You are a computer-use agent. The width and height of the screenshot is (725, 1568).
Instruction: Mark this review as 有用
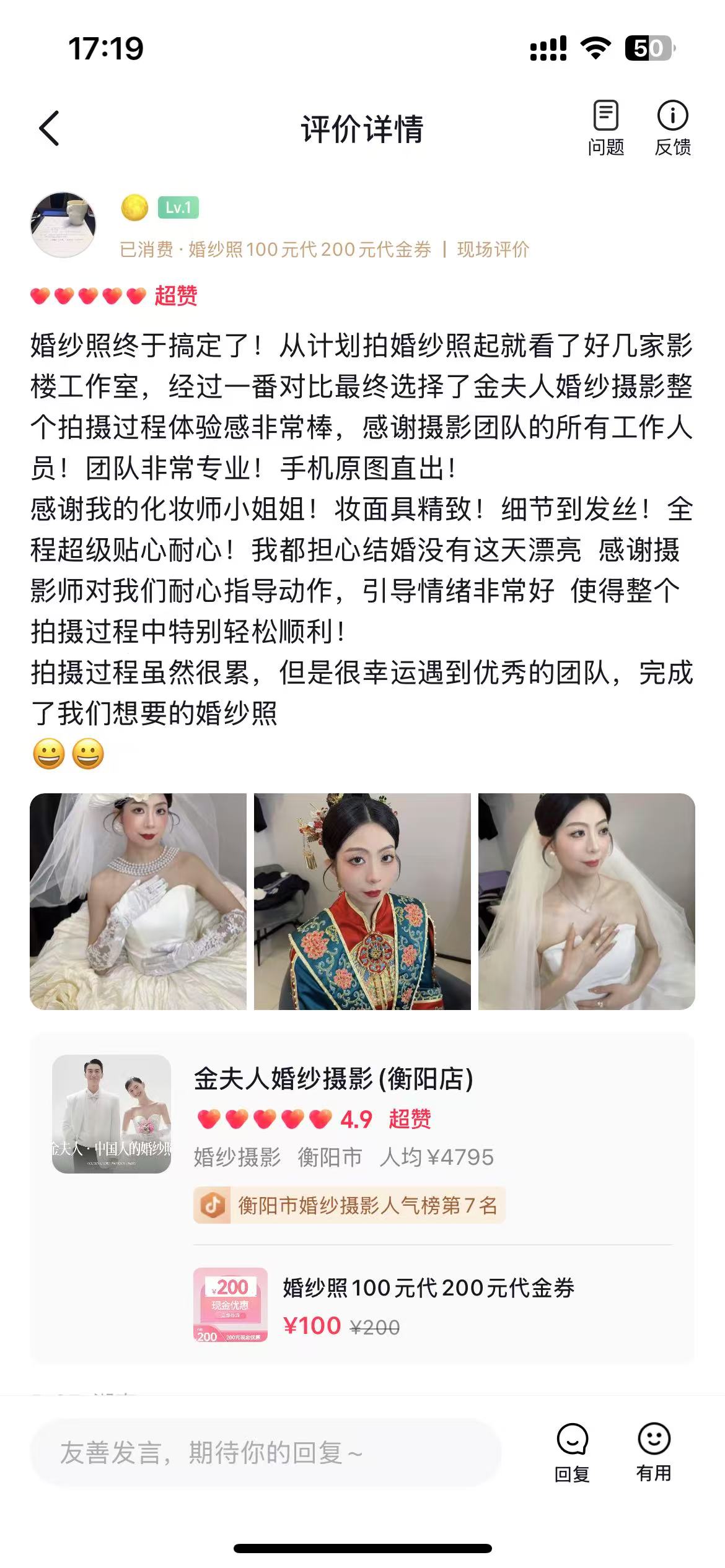(654, 1453)
